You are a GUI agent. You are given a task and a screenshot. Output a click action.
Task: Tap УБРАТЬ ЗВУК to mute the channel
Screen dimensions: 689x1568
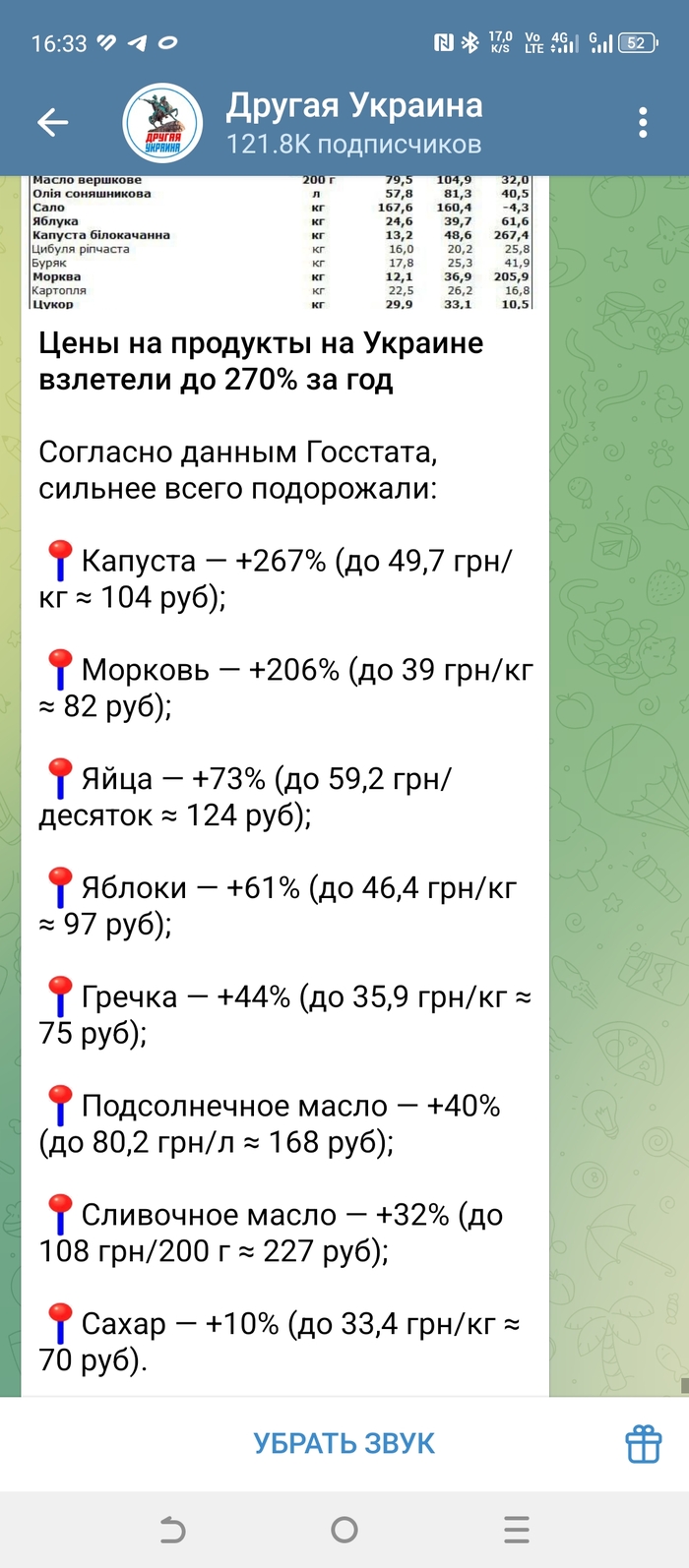click(x=344, y=1443)
